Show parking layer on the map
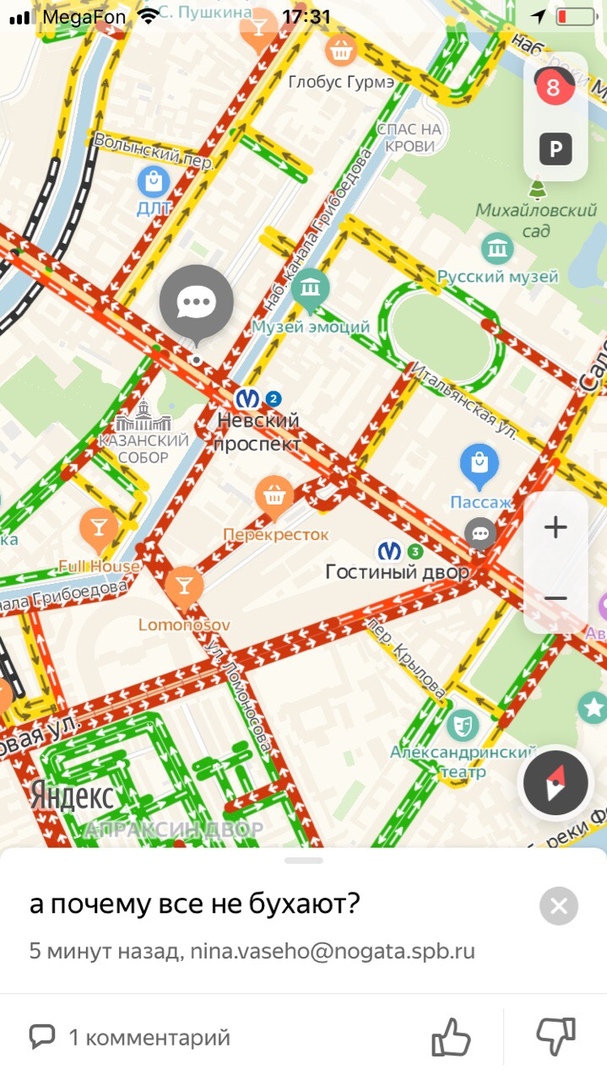This screenshot has width=607, height=1080. (555, 150)
